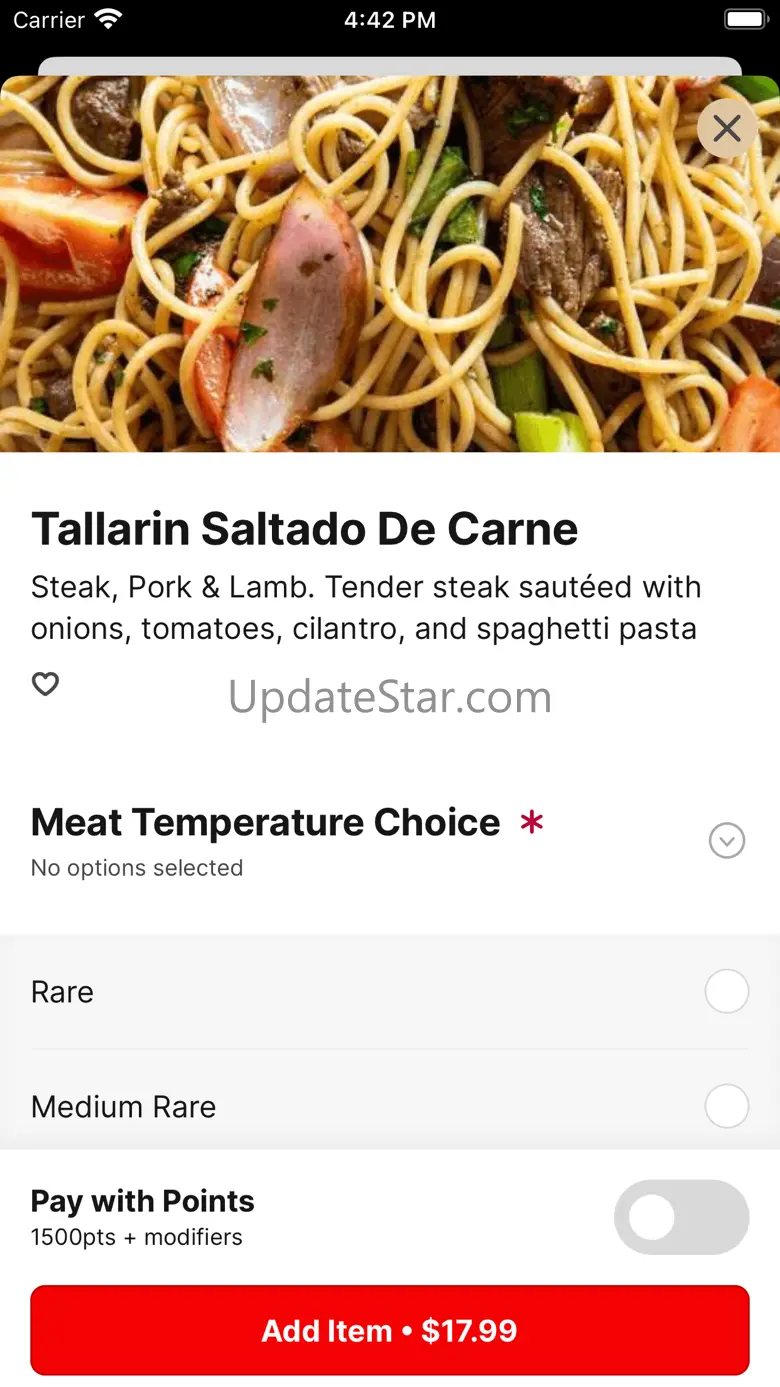Collapse the Meat Temperature Choice section
780x1387 pixels.
[727, 841]
